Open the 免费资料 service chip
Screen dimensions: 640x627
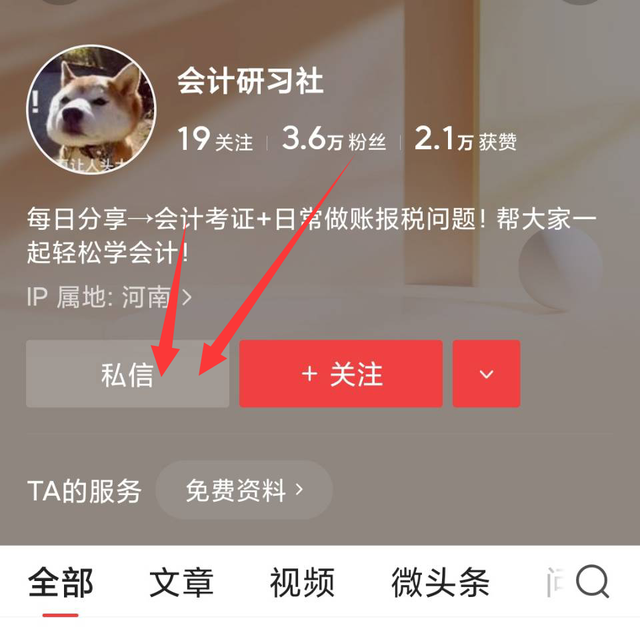(244, 490)
